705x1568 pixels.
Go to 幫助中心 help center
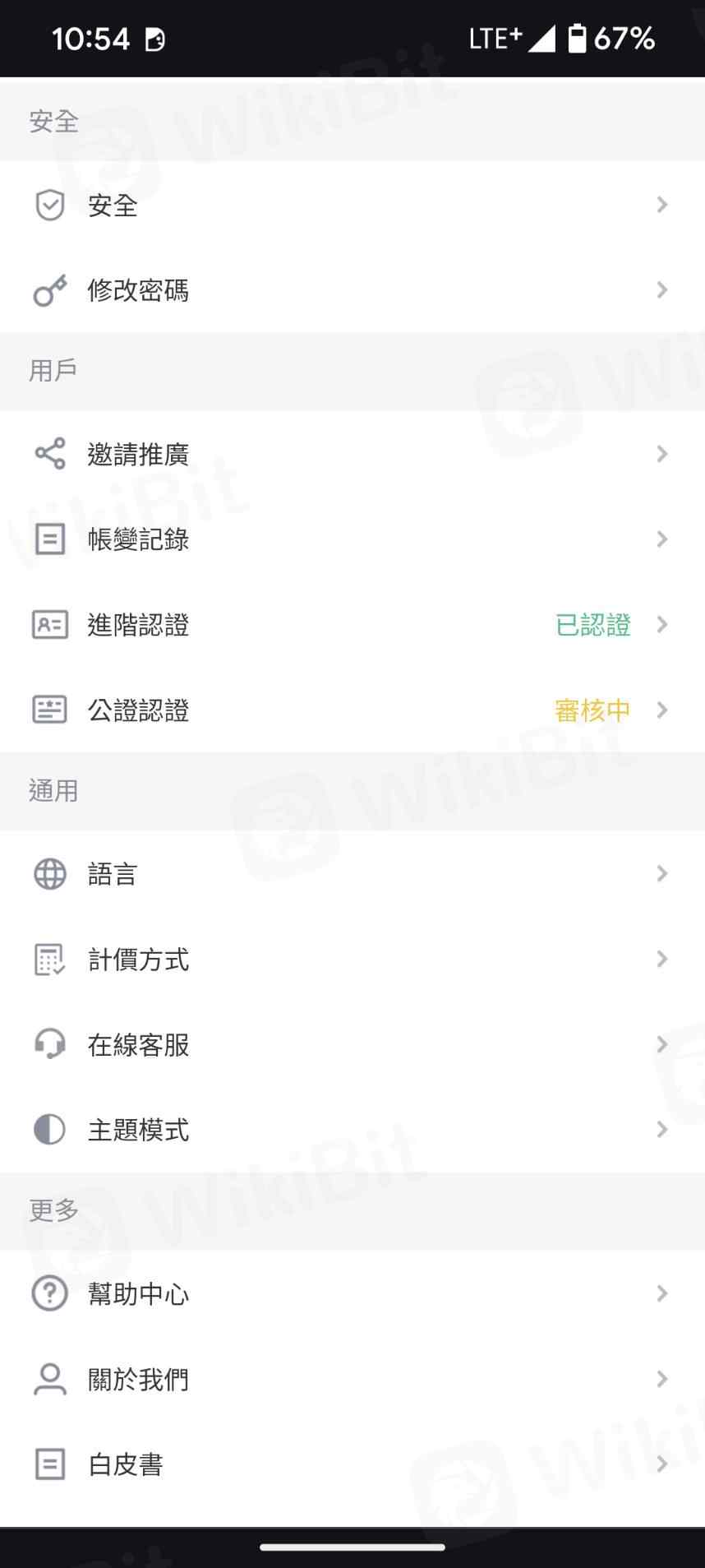click(138, 1293)
